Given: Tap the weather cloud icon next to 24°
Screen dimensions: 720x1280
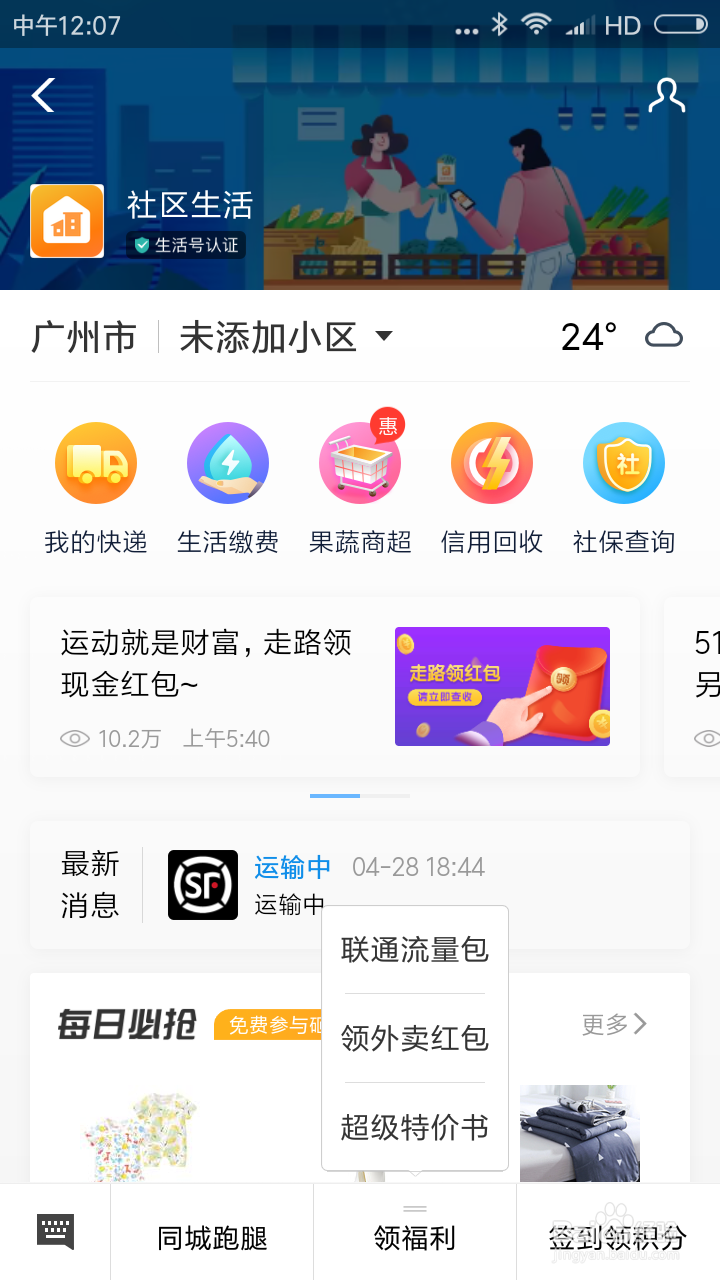Looking at the screenshot, I should [664, 334].
